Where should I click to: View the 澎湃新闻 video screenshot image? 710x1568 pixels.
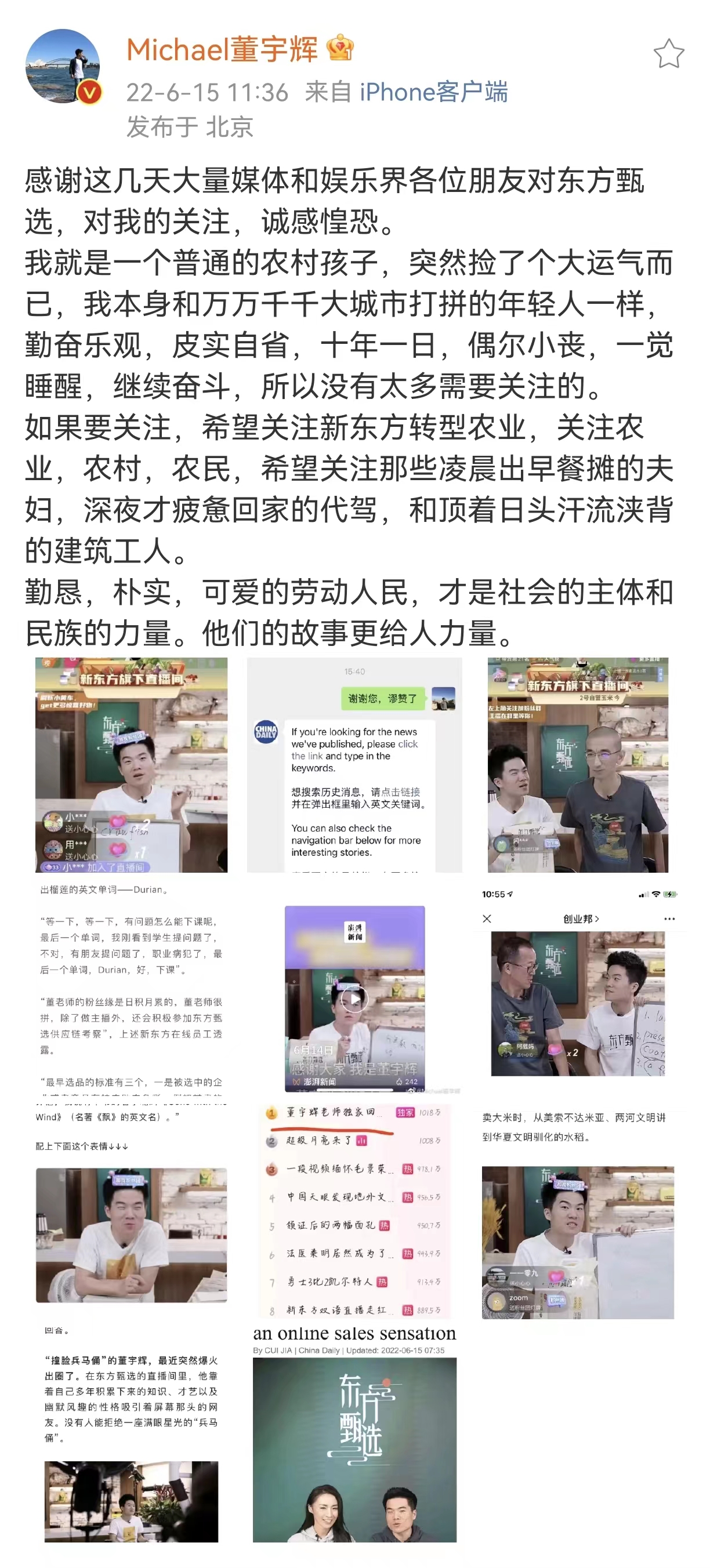pyautogui.click(x=354, y=998)
